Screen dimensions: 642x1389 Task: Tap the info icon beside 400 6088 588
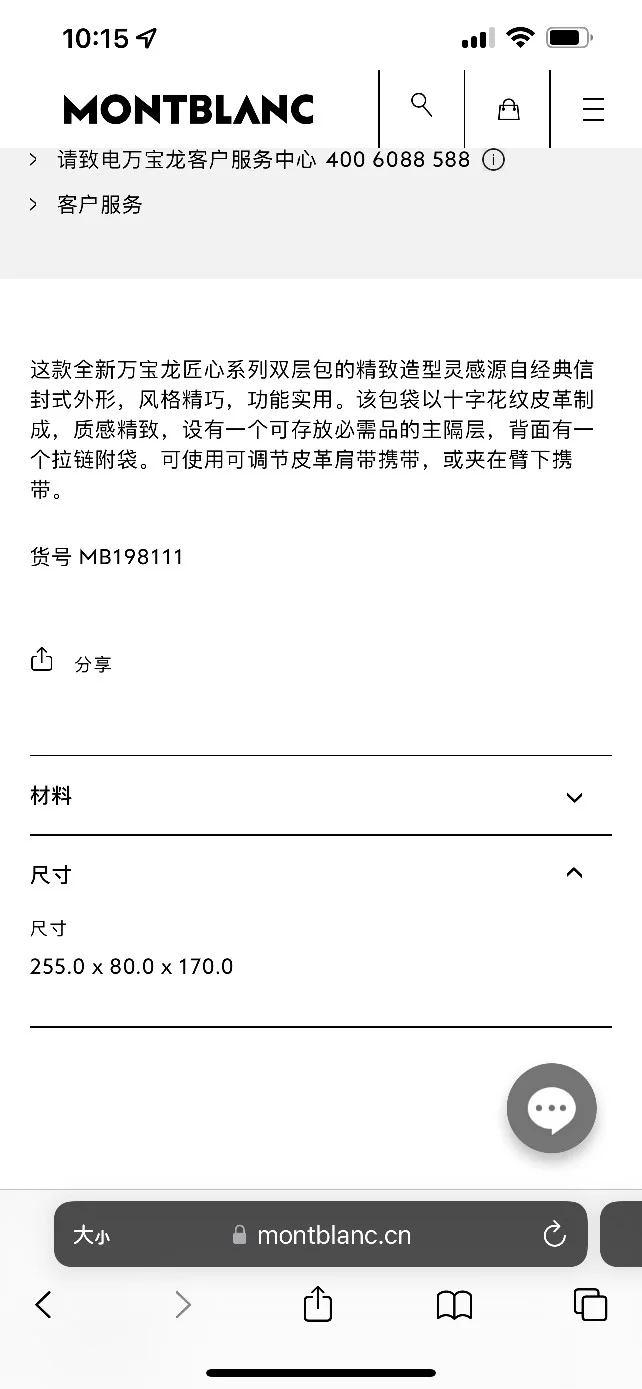[x=493, y=160]
